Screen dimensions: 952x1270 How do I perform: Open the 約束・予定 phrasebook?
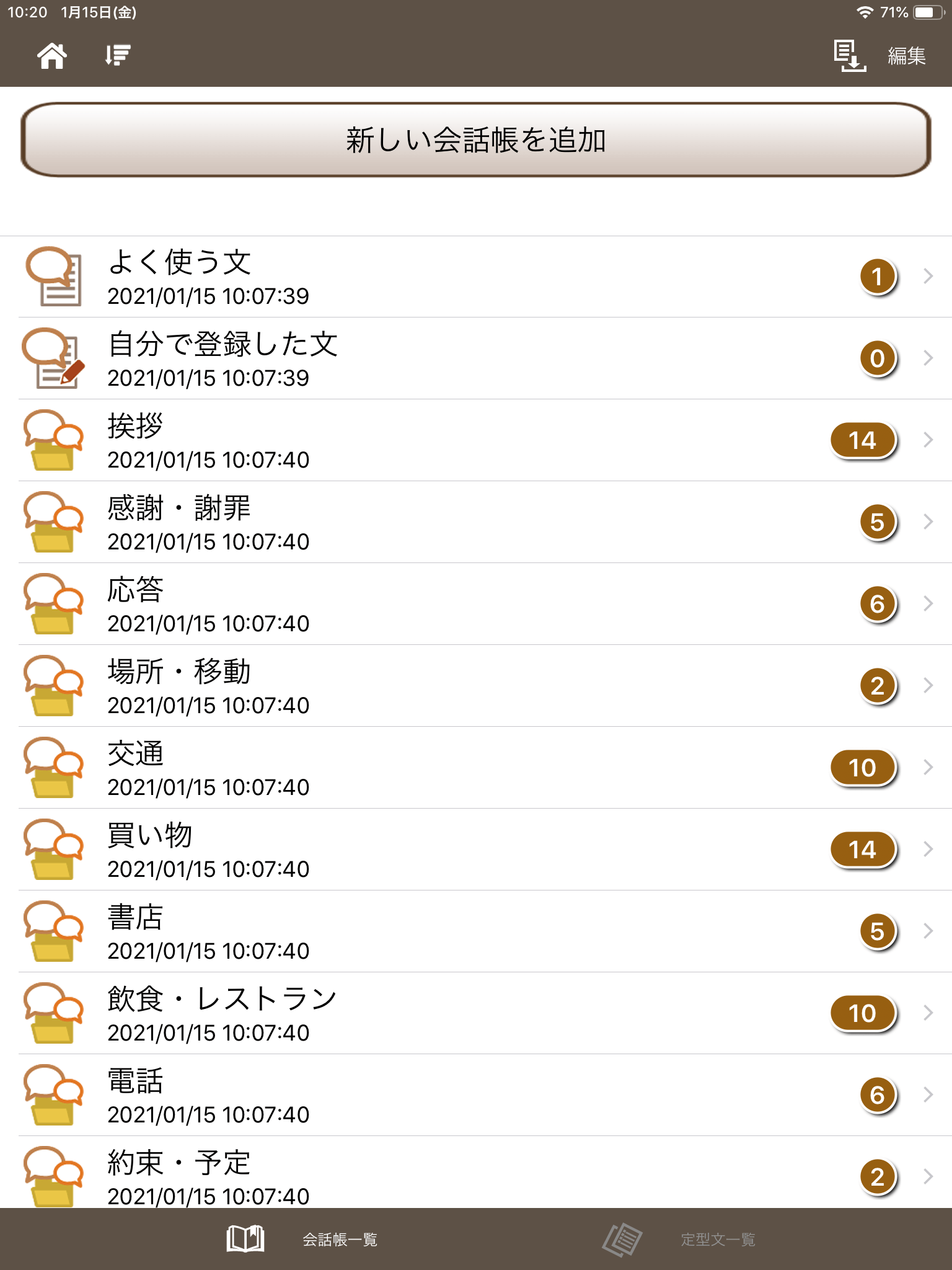tap(476, 1175)
